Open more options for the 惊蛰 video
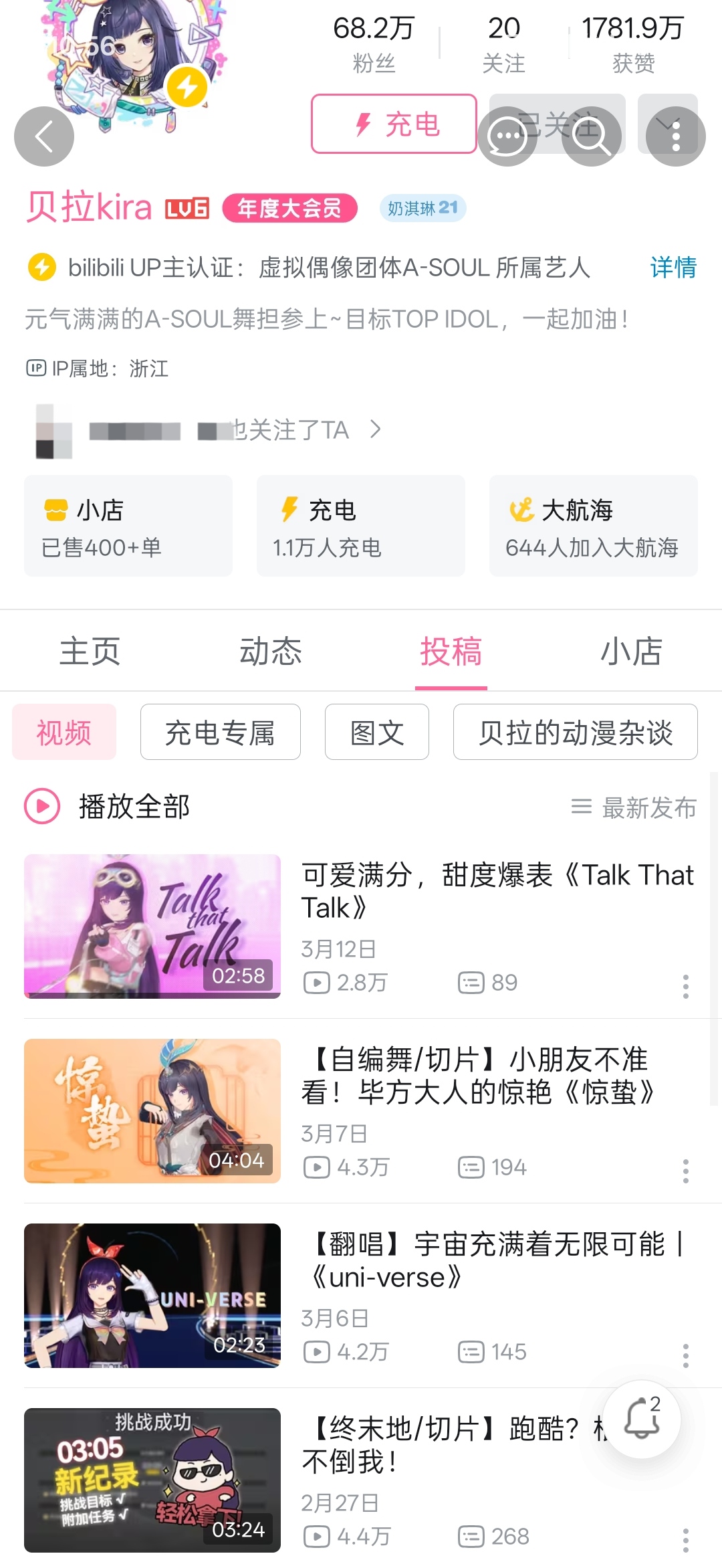 point(685,1171)
